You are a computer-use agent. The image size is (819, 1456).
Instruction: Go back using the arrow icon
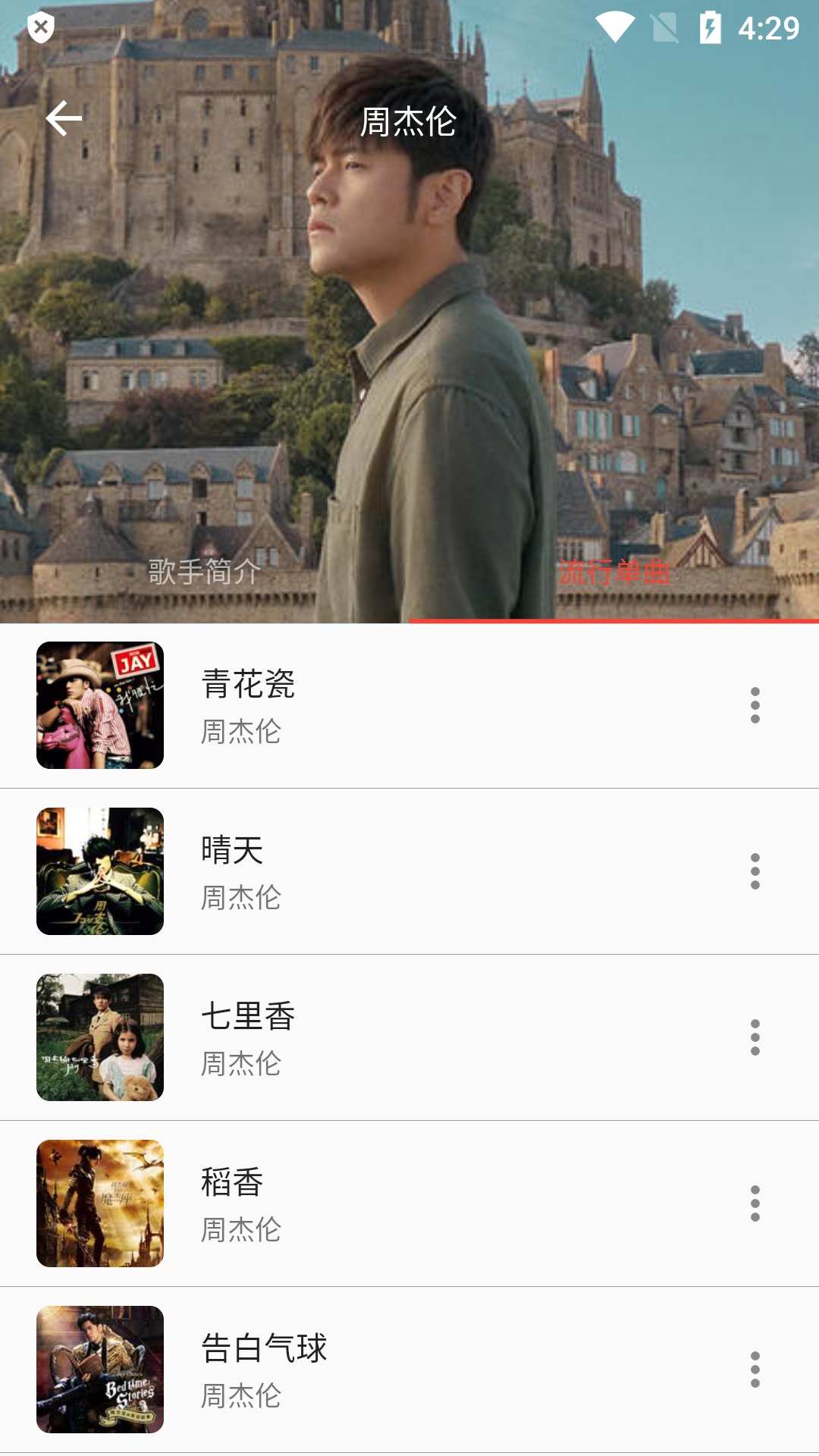[64, 119]
